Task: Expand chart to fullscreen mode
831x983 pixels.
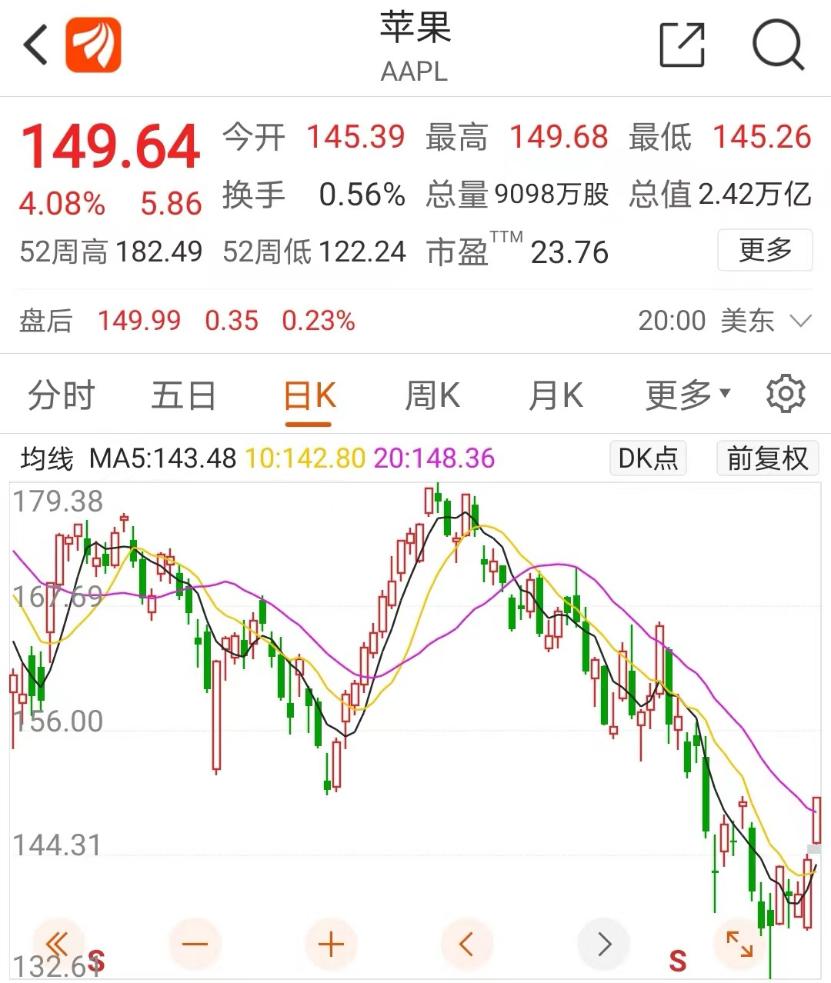Action: (738, 943)
